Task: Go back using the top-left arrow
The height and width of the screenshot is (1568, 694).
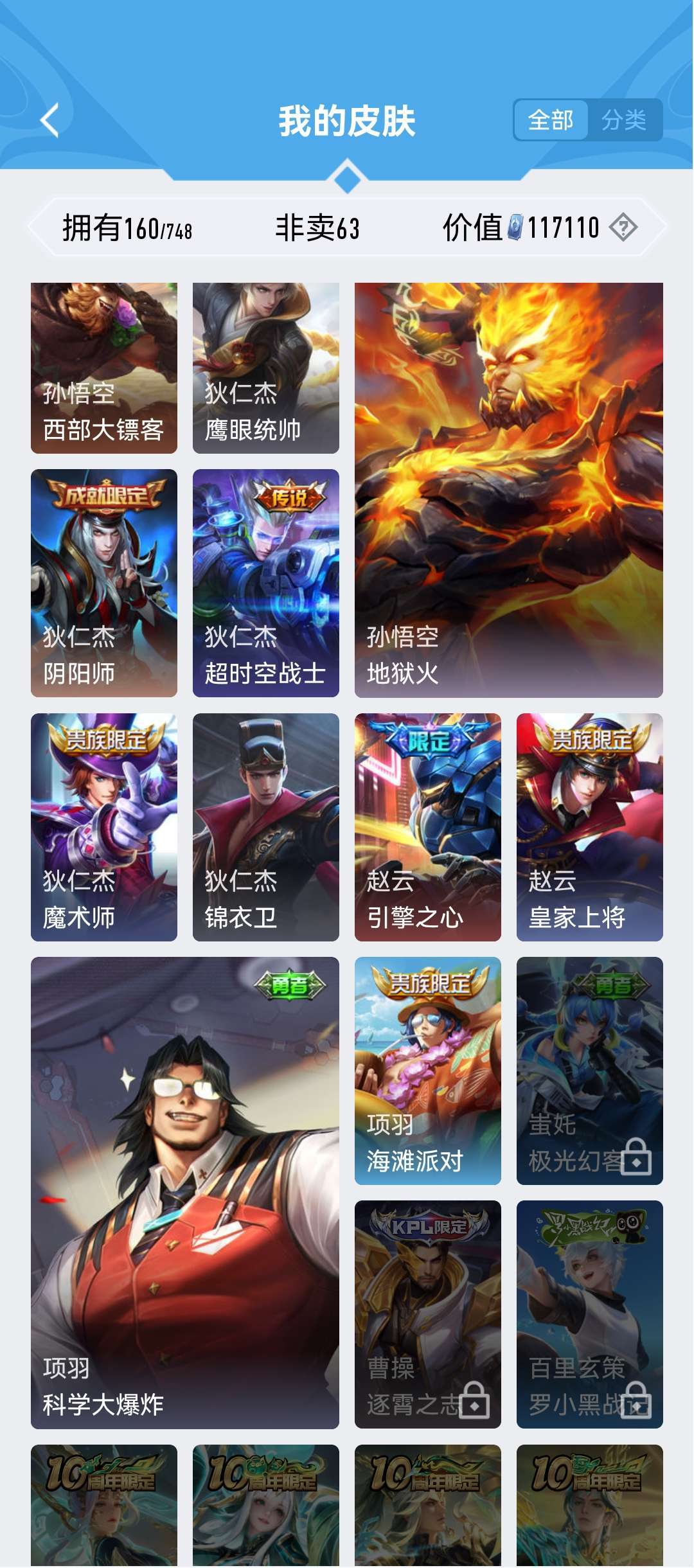Action: coord(50,120)
